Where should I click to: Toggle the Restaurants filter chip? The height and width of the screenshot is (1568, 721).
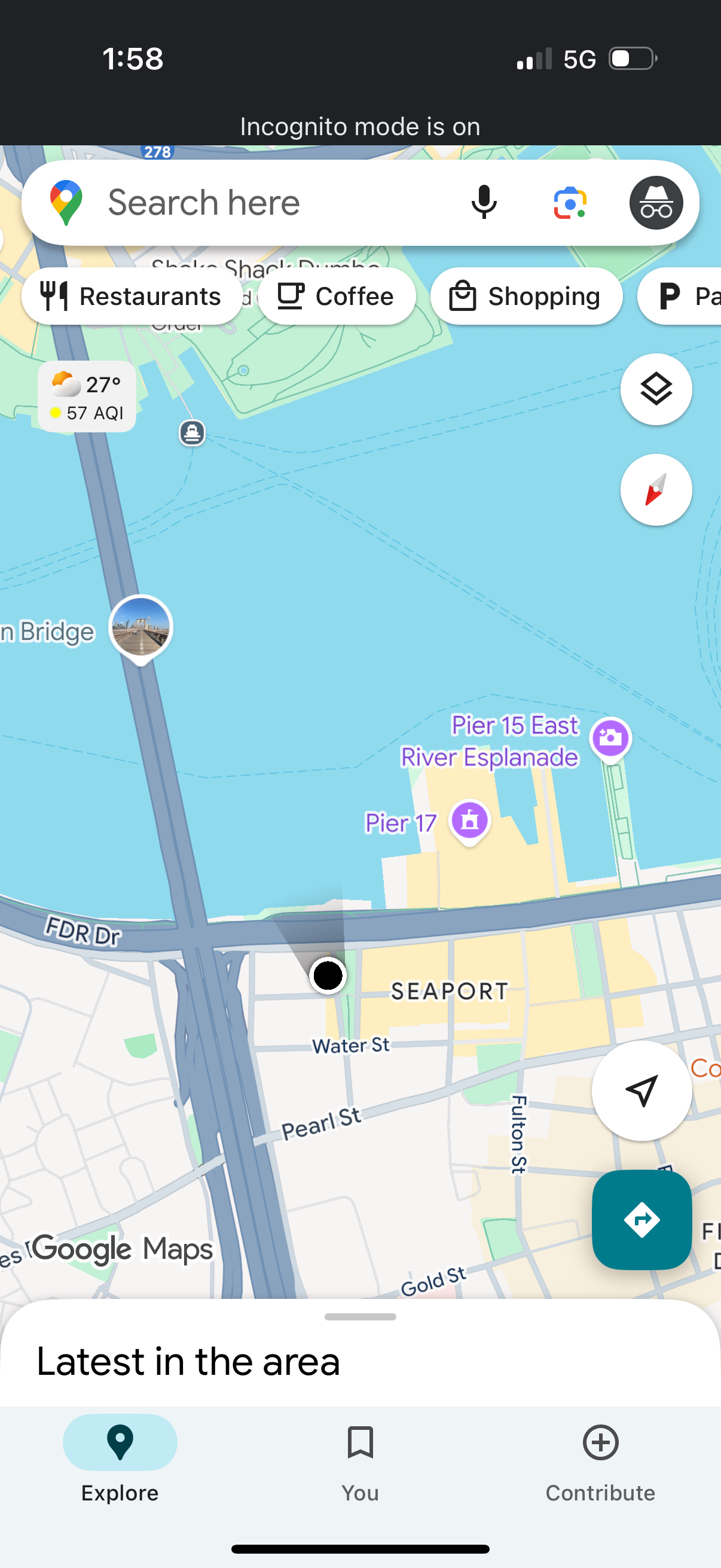pos(132,297)
